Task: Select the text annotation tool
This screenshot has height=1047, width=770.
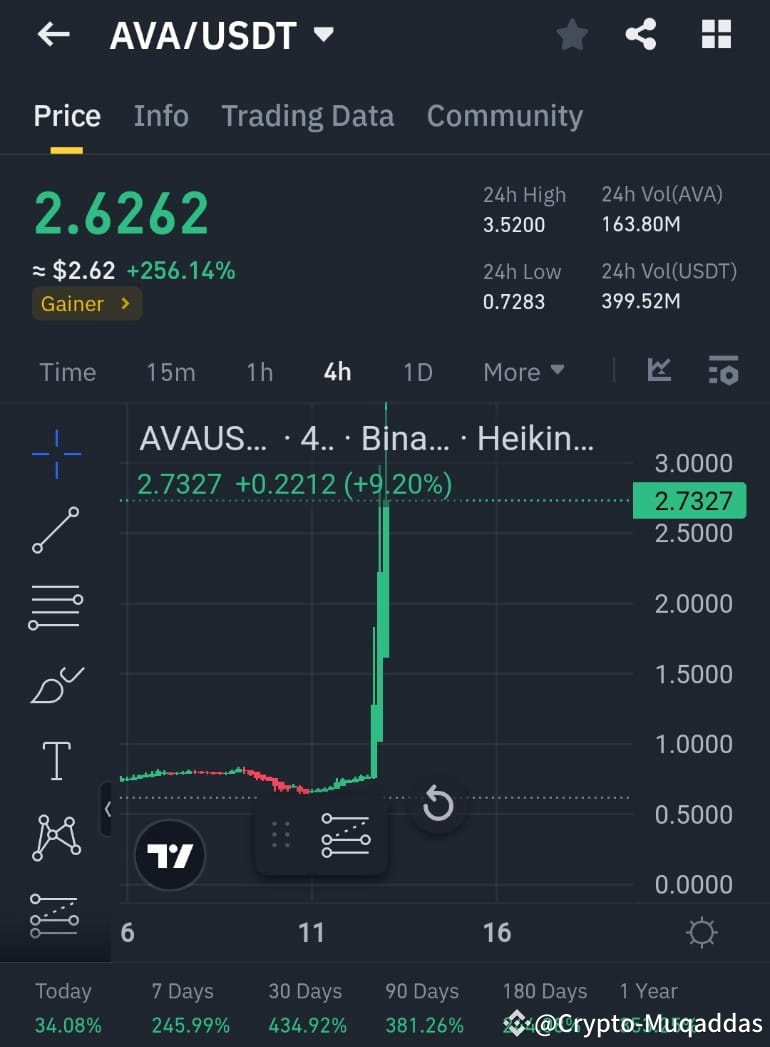Action: (56, 760)
